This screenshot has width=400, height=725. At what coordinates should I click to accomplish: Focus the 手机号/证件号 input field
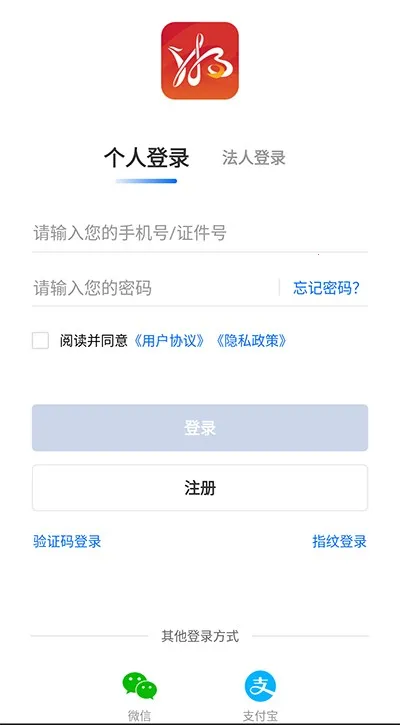[200, 233]
